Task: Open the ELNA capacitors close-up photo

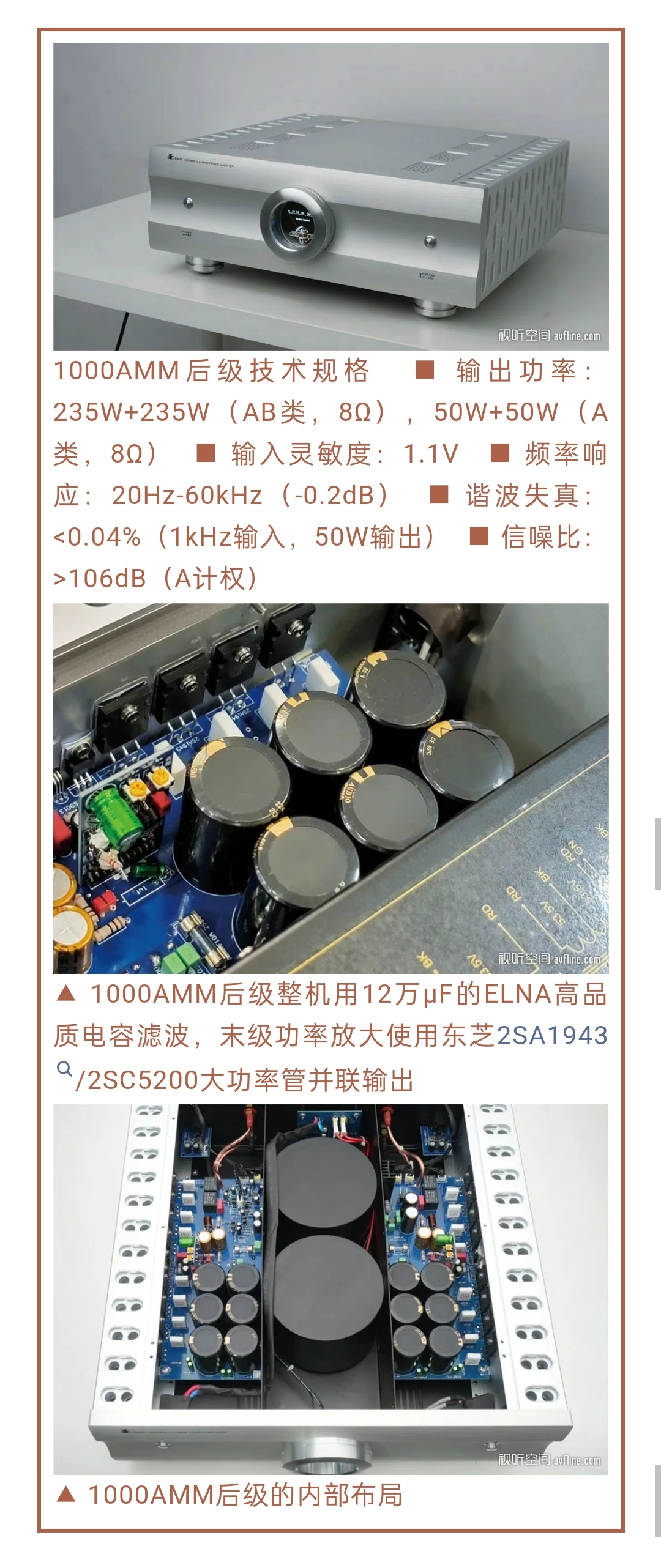Action: [330, 788]
